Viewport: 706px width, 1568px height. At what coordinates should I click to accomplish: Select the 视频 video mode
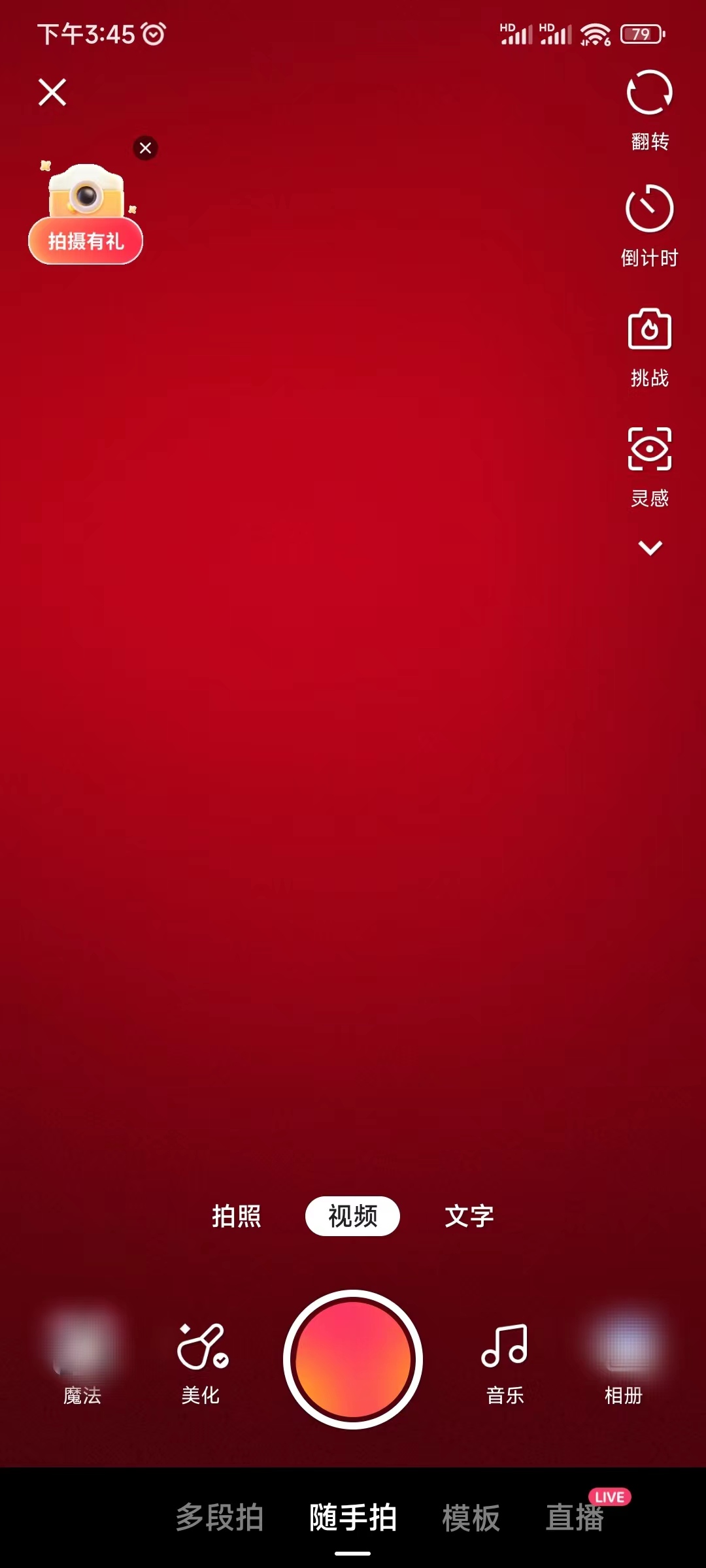pos(352,1217)
